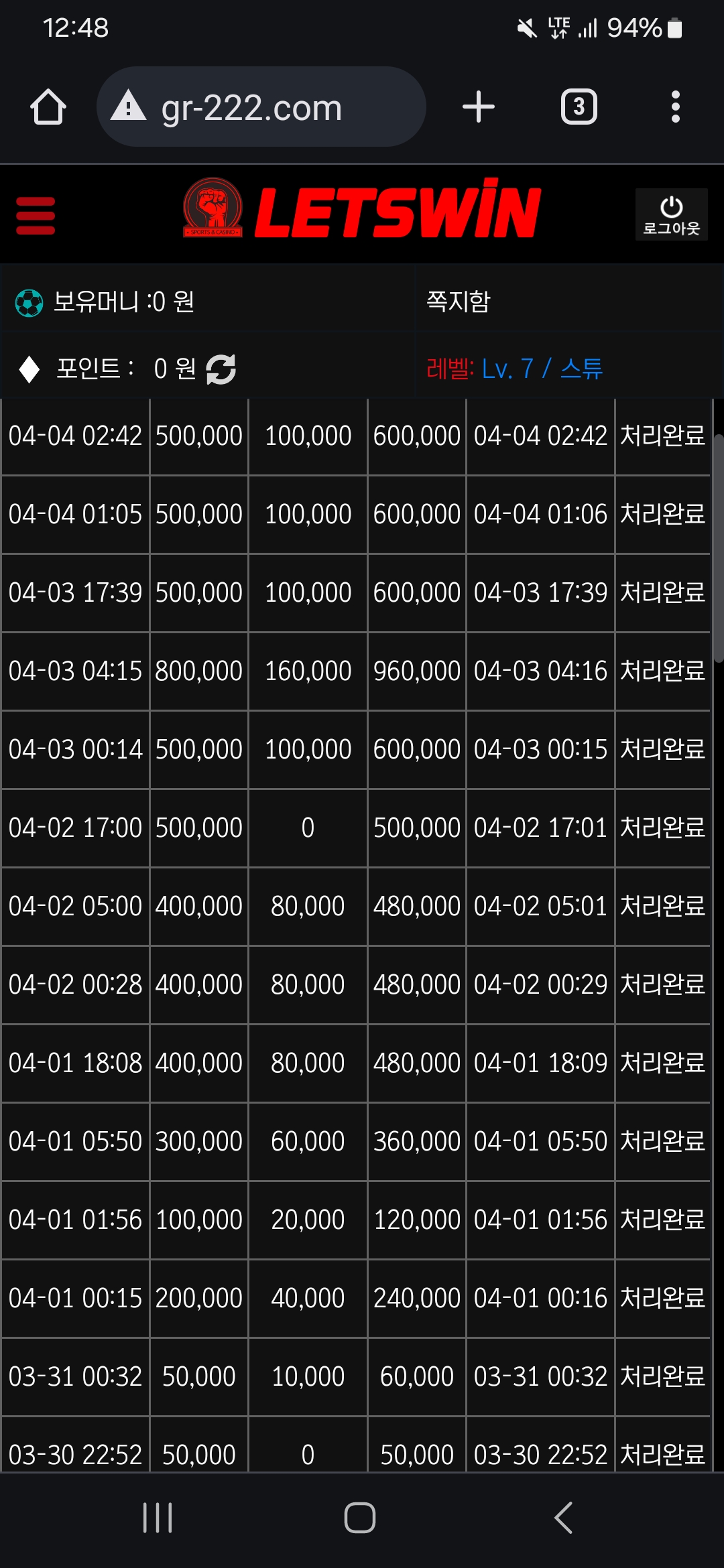Open the red hamburger side menu
The image size is (724, 1568).
click(x=36, y=216)
